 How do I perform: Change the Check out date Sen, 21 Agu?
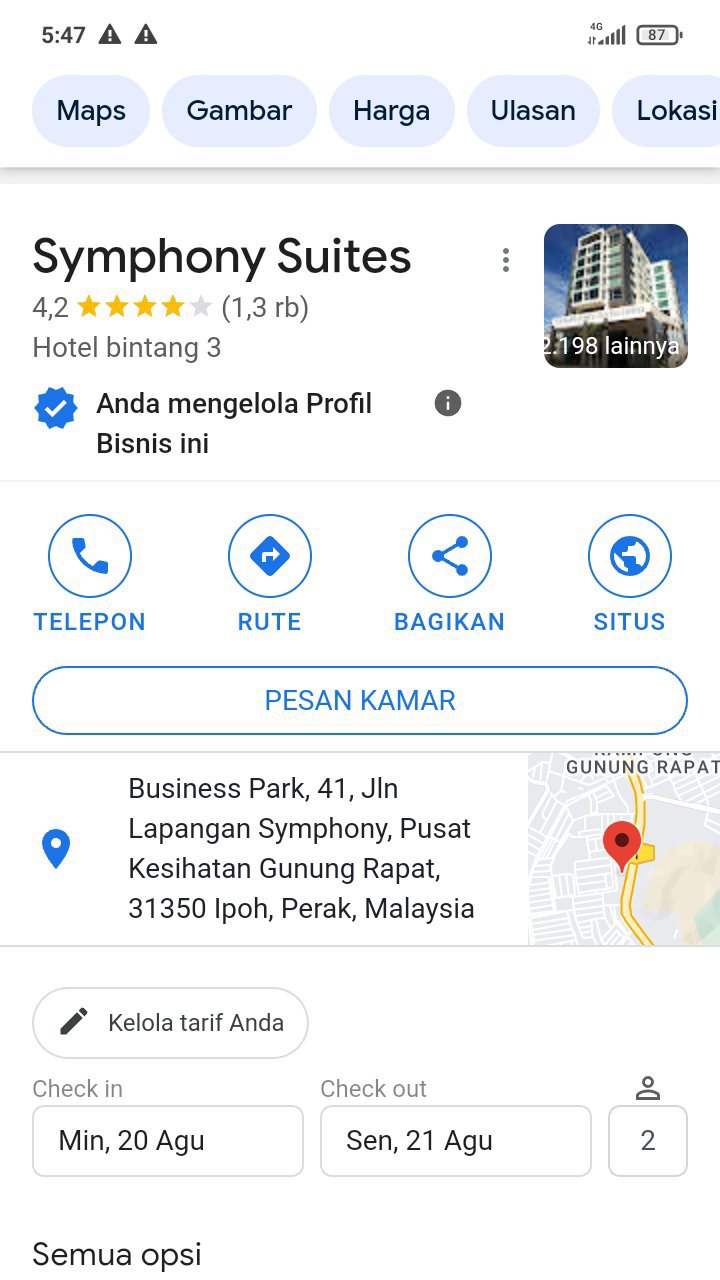coord(456,1141)
